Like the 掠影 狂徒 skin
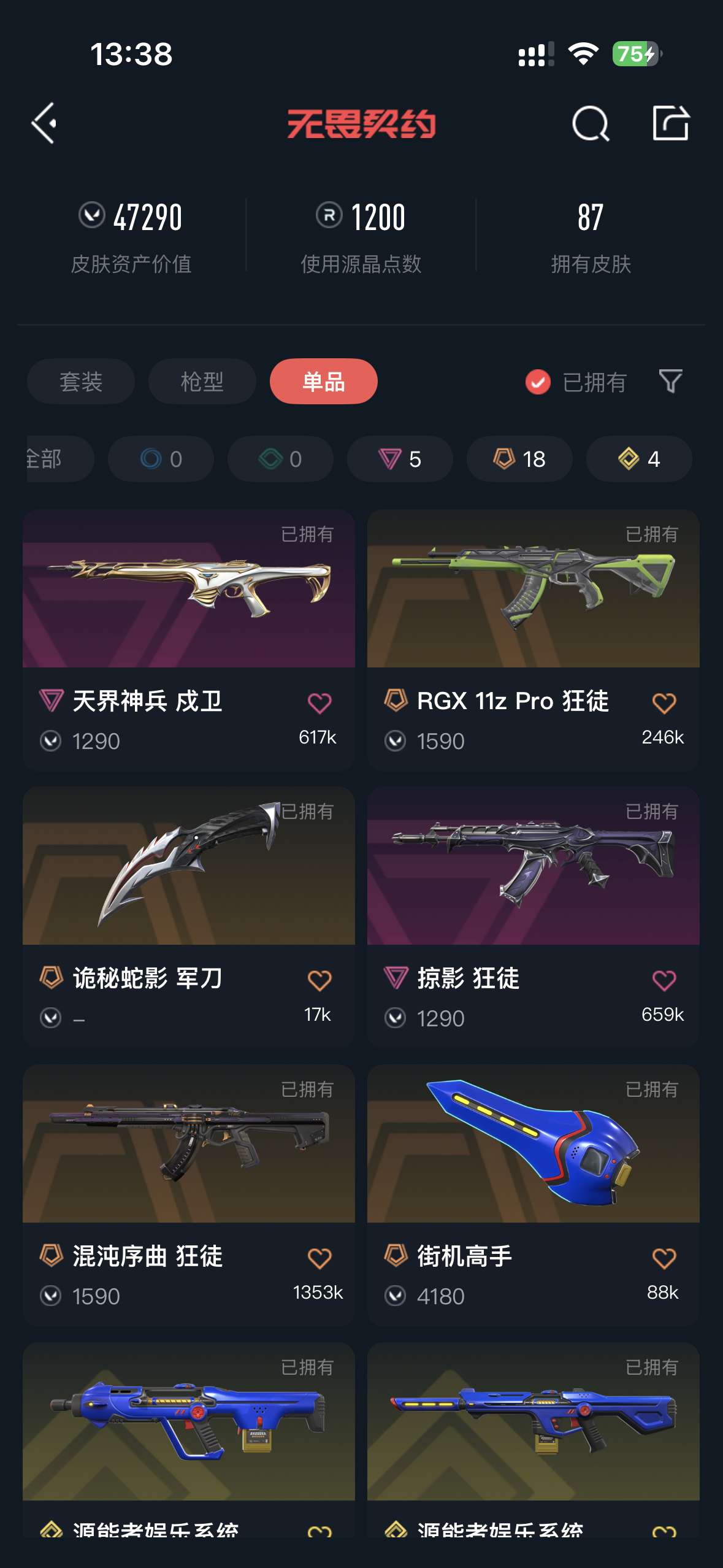The height and width of the screenshot is (1568, 723). tap(664, 980)
